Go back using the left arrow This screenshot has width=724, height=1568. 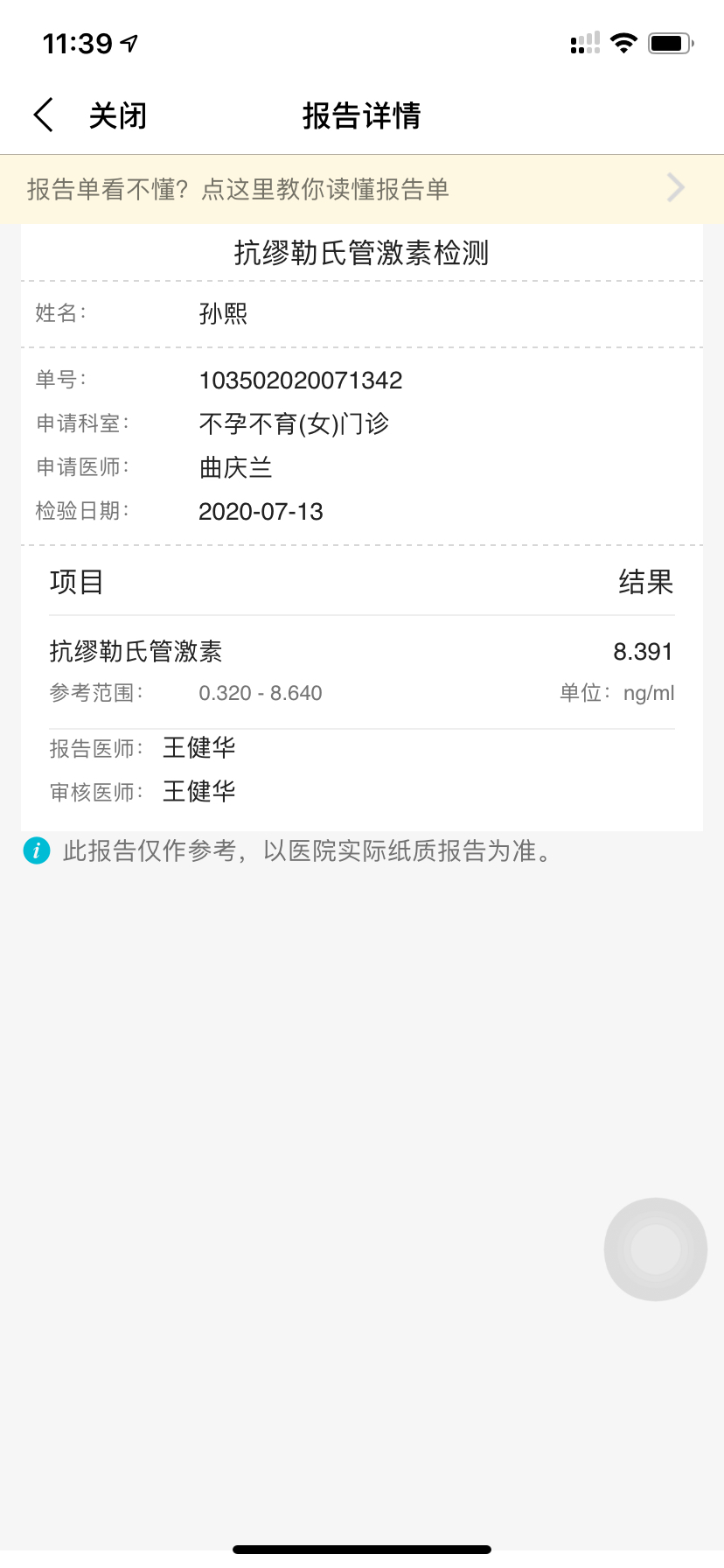(x=44, y=115)
